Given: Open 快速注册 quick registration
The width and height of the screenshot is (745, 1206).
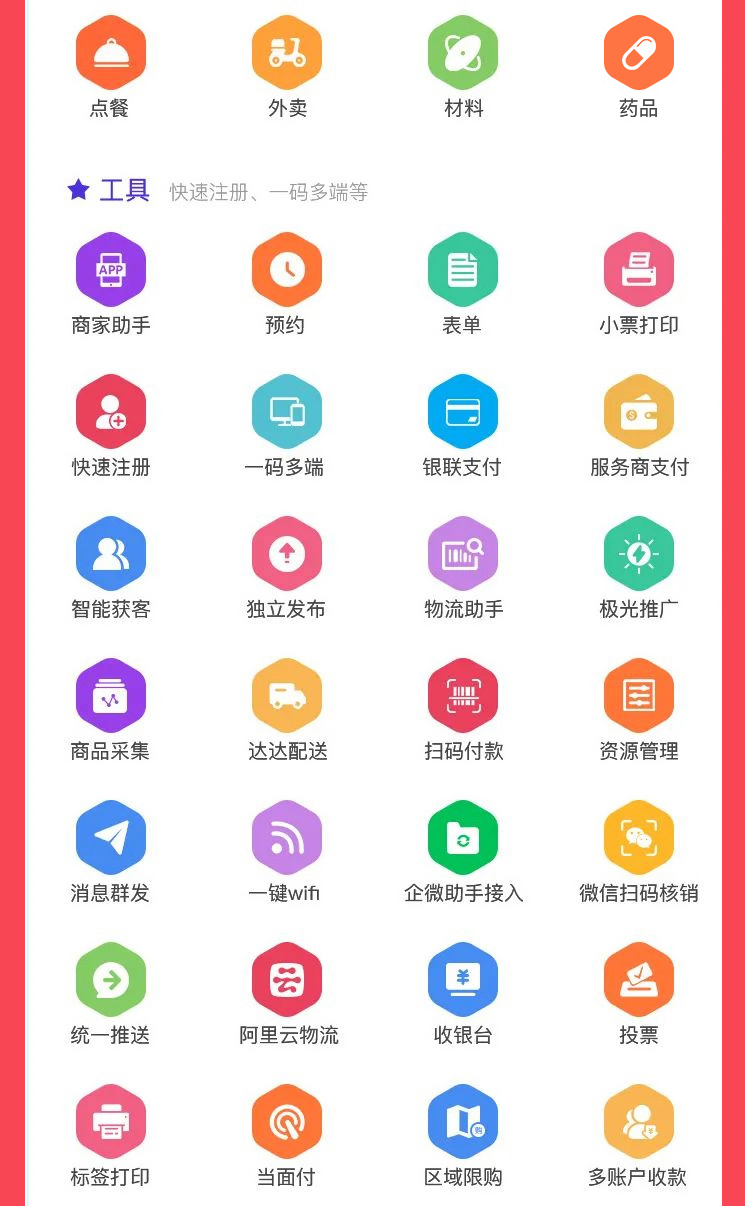Looking at the screenshot, I should (111, 412).
